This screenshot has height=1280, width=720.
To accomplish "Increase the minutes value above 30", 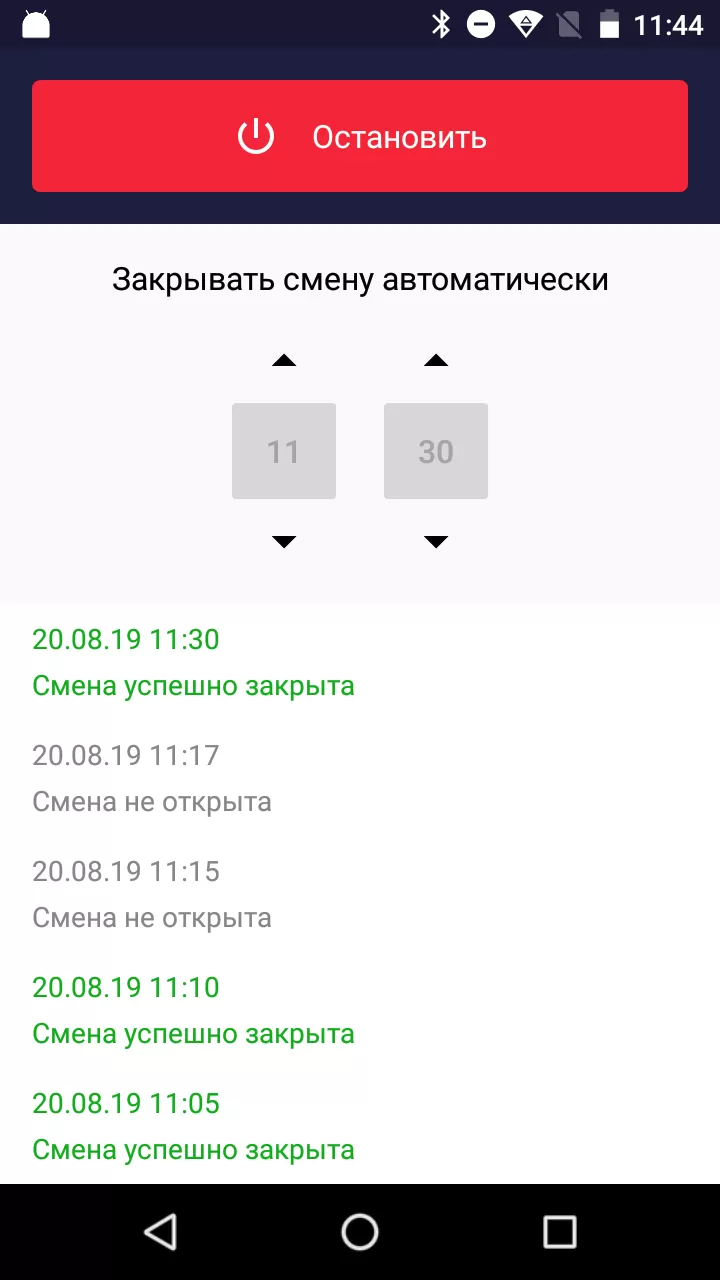I will pyautogui.click(x=436, y=361).
